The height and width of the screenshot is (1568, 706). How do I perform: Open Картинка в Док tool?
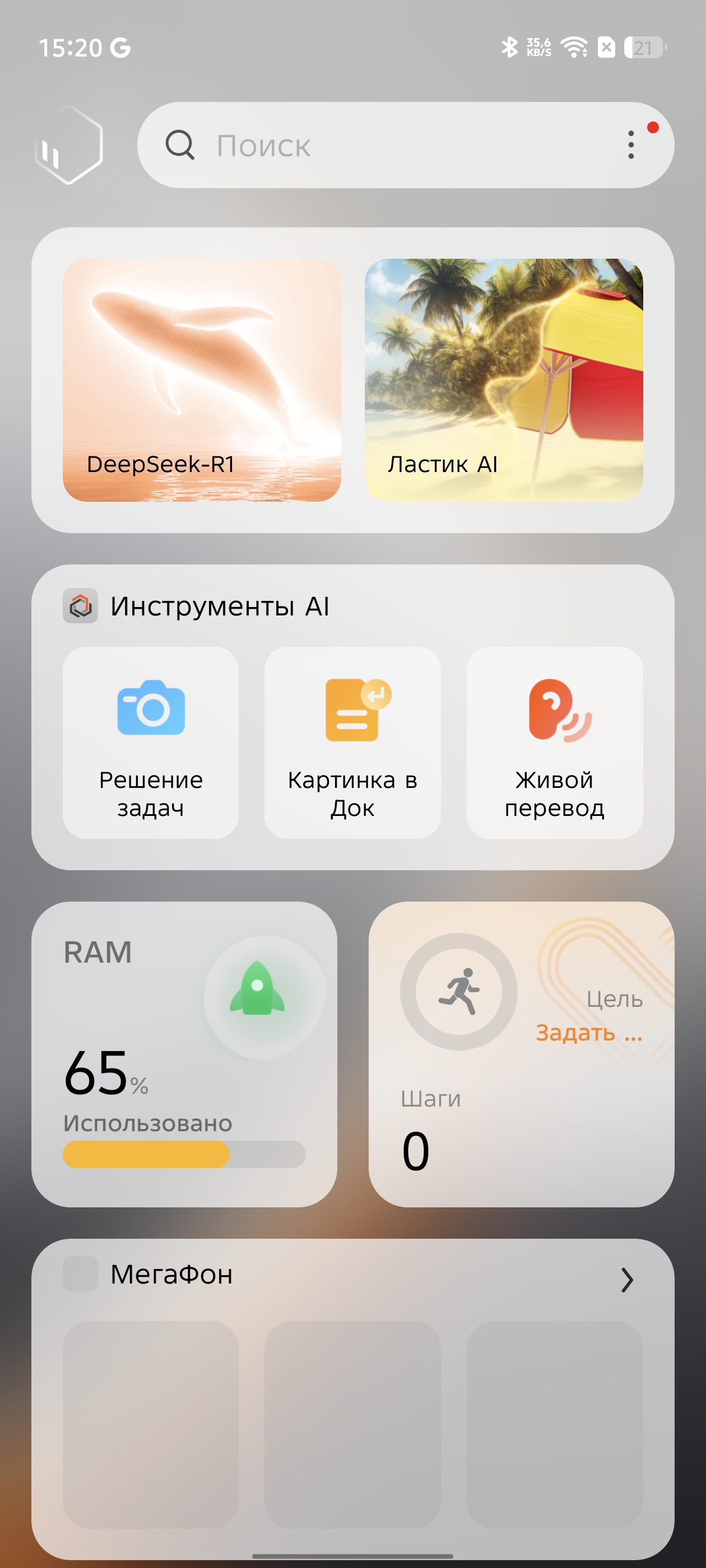click(352, 743)
